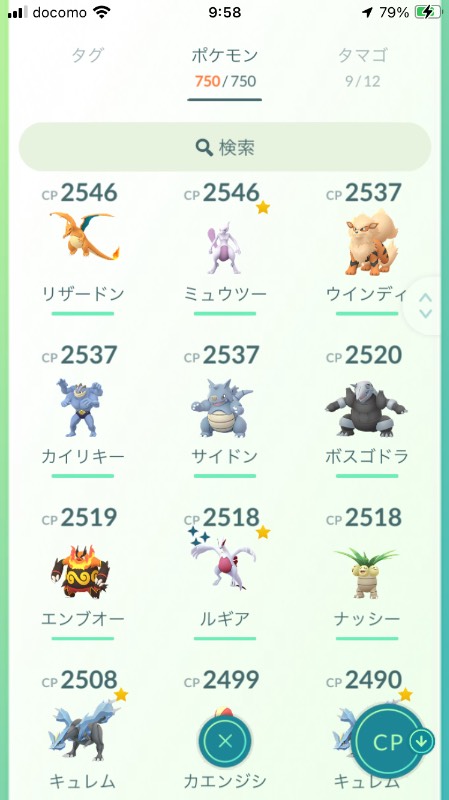Tap the fast scroll arrows handle
Image resolution: width=449 pixels, height=800 pixels.
(426, 306)
